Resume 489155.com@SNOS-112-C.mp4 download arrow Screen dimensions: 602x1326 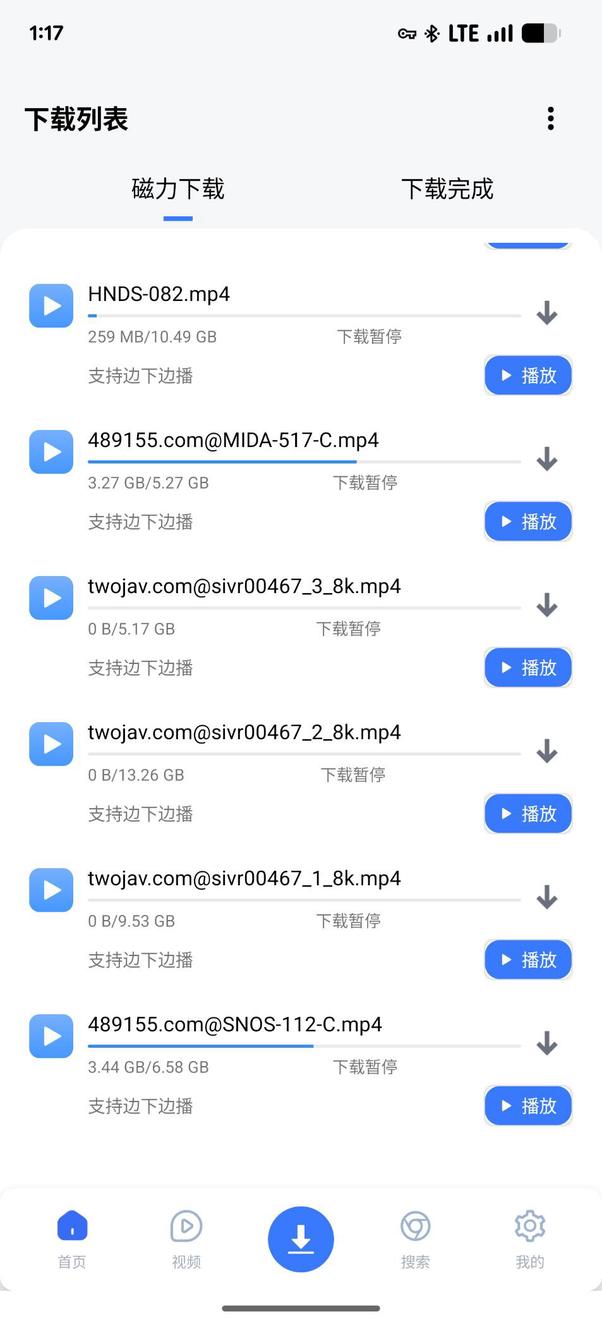pos(546,1044)
